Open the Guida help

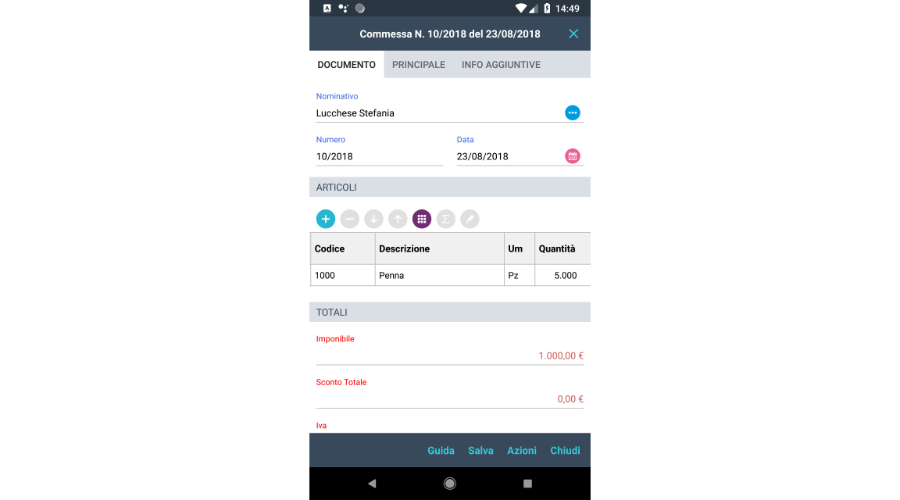point(441,451)
